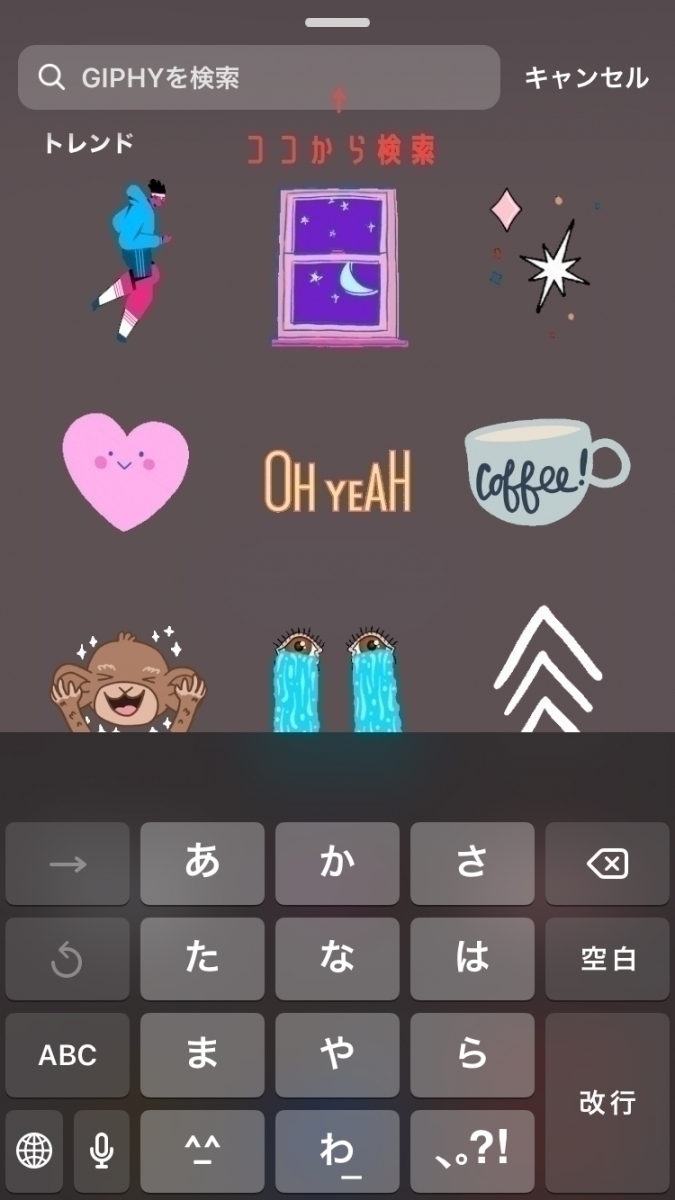Screen dimensions: 675x1200
Task: Start voice dictation with the microphone key
Action: pyautogui.click(x=101, y=1151)
